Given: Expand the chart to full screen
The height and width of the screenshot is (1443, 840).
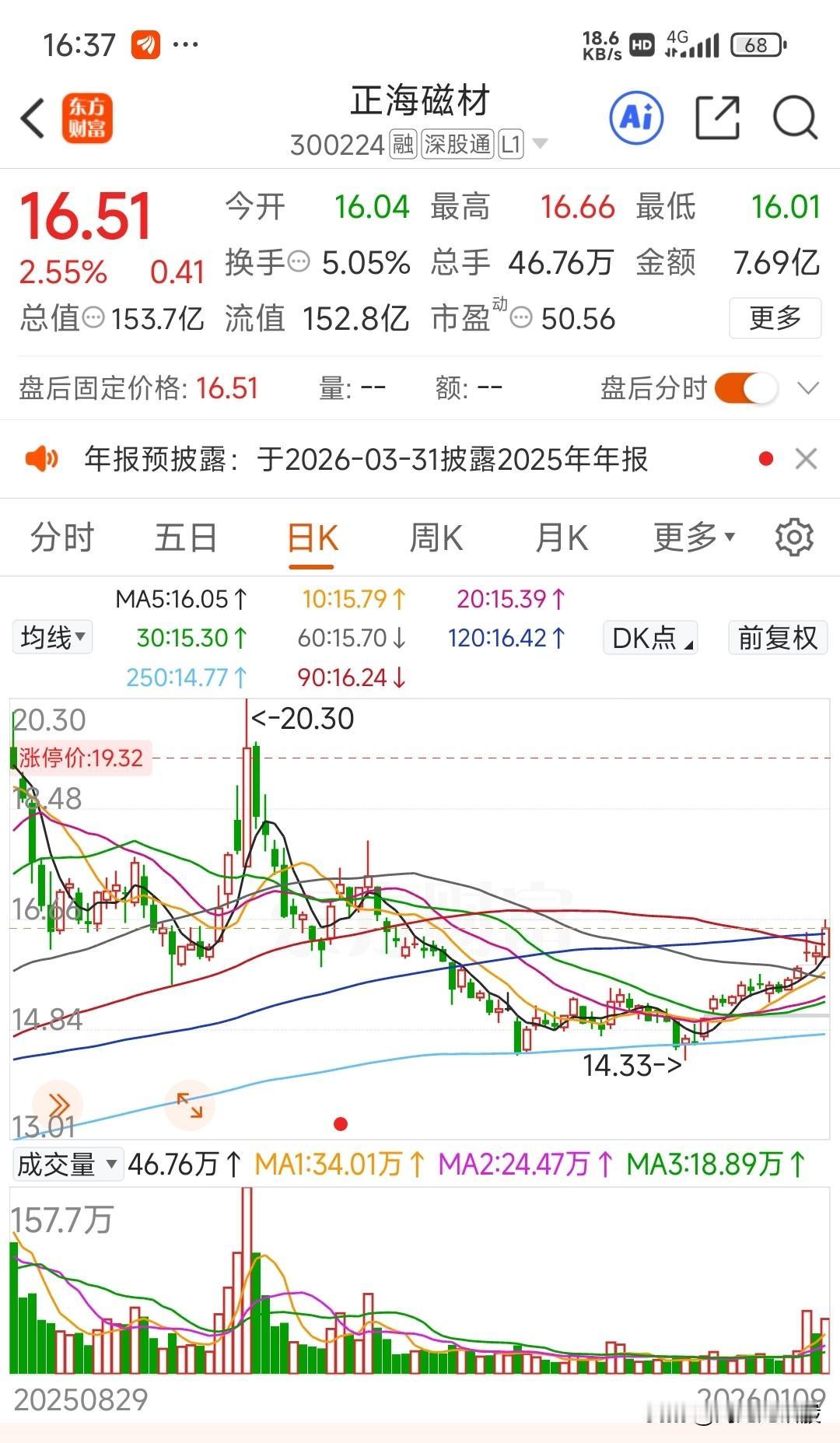Looking at the screenshot, I should point(189,1105).
